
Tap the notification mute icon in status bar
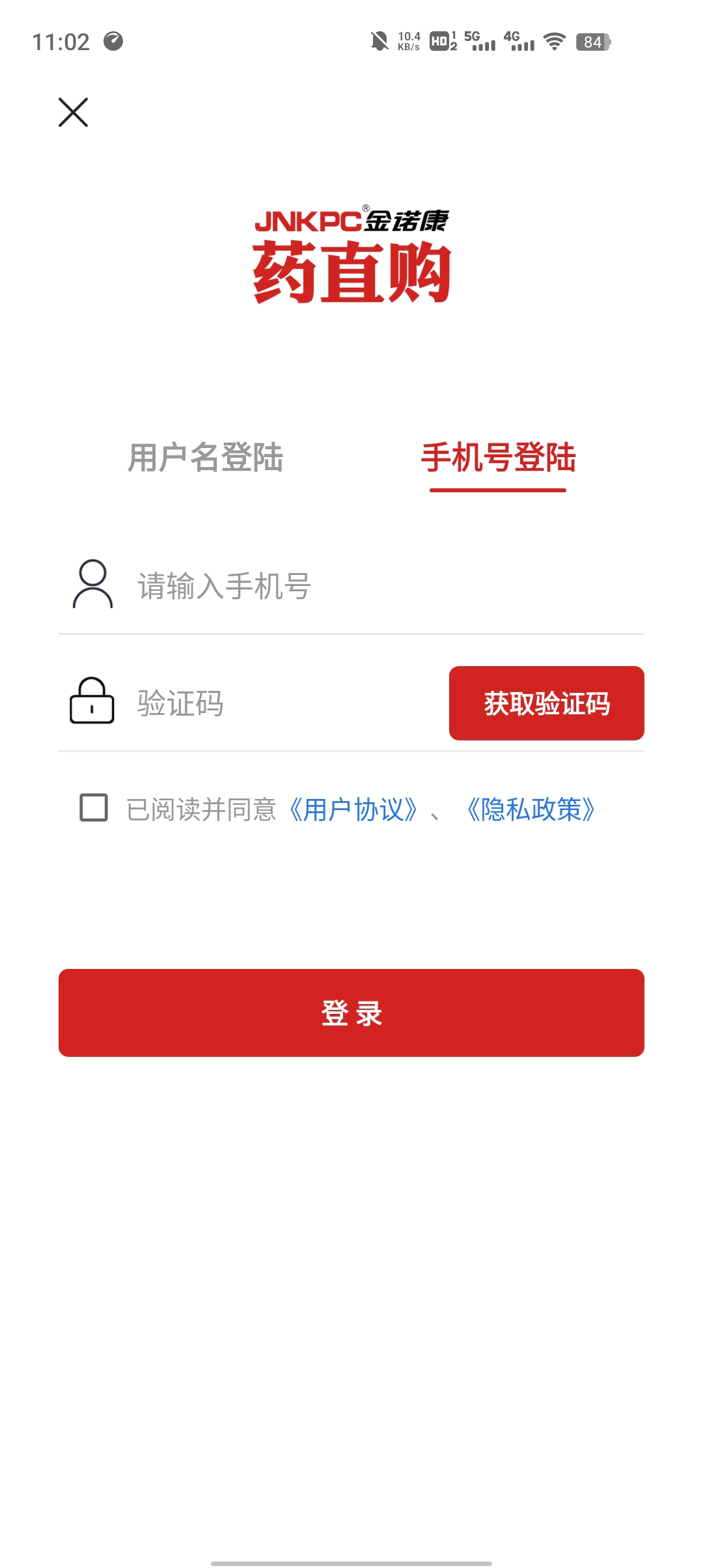(380, 40)
